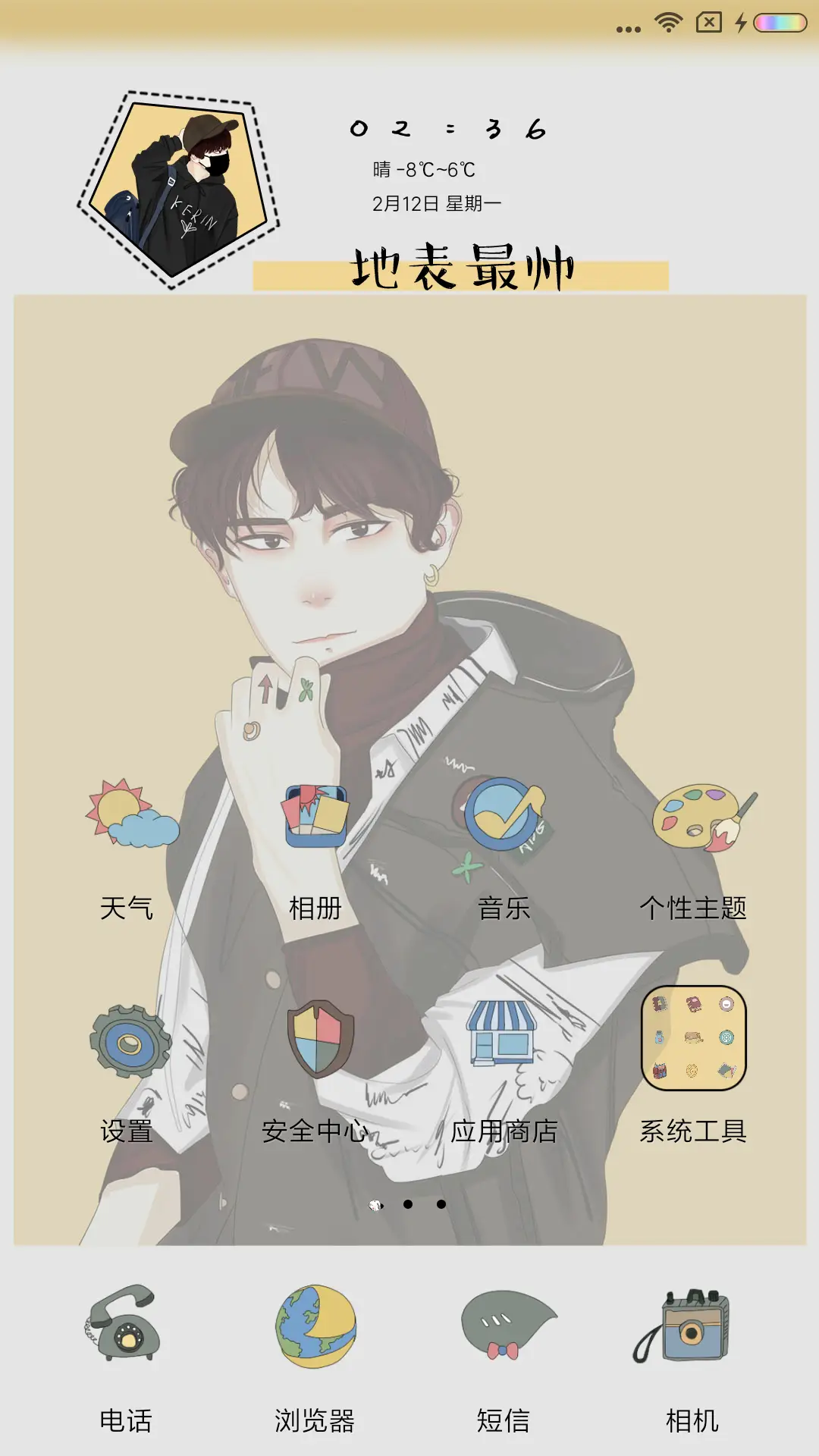Tap the 02:36 clock widget
819x1456 pixels.
447,129
